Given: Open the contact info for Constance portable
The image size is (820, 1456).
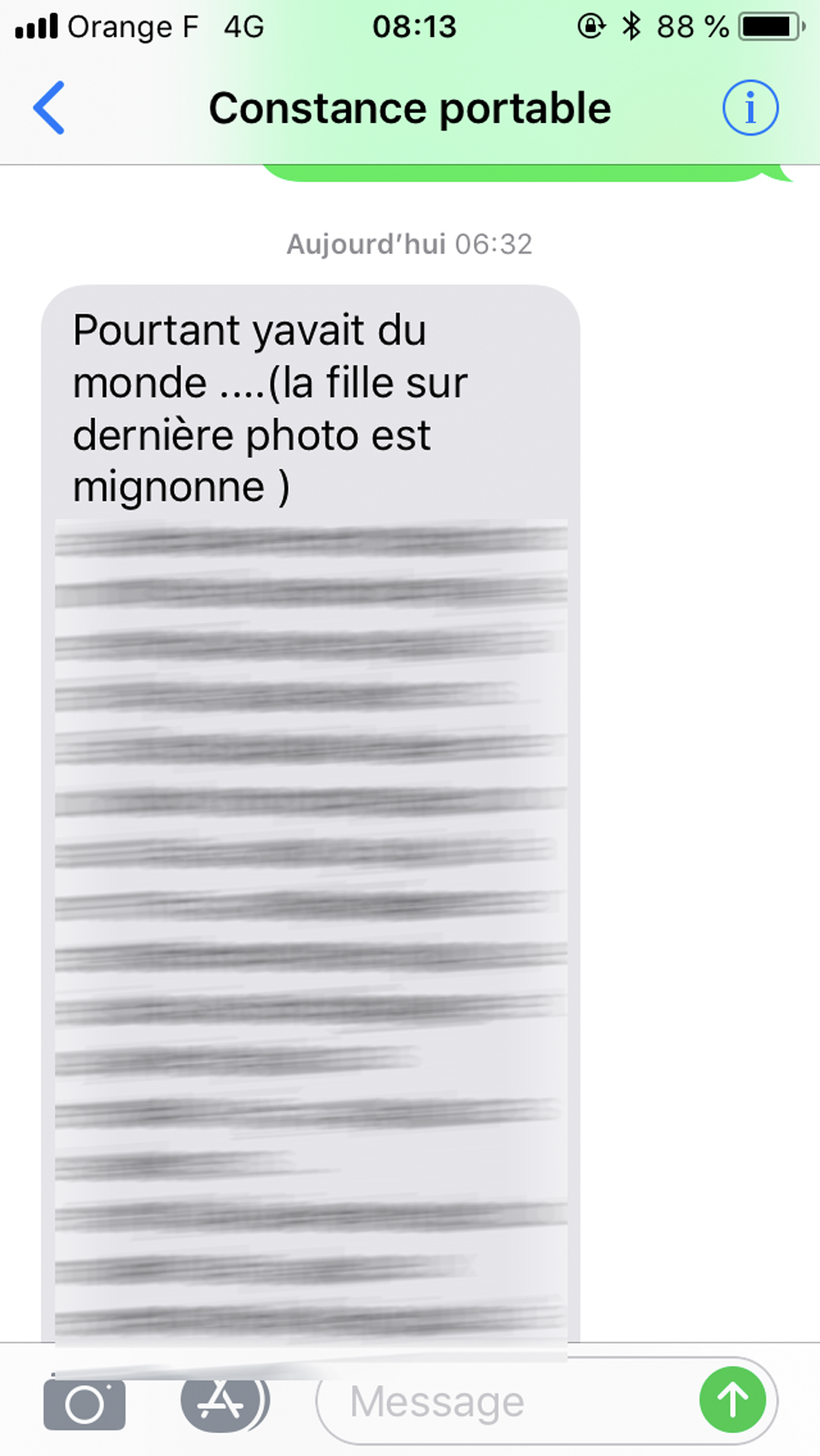Looking at the screenshot, I should (750, 108).
